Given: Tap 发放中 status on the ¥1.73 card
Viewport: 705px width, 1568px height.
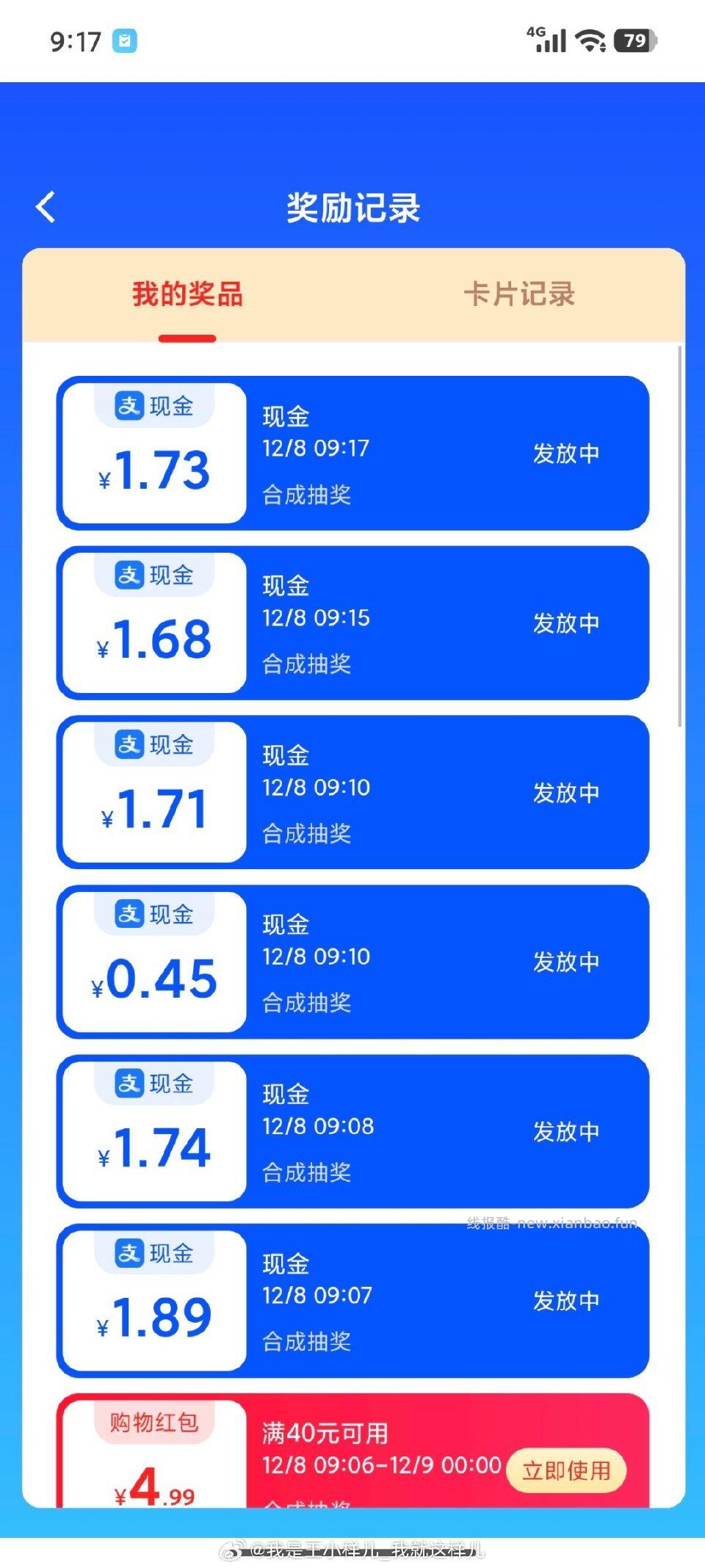Looking at the screenshot, I should pyautogui.click(x=567, y=453).
